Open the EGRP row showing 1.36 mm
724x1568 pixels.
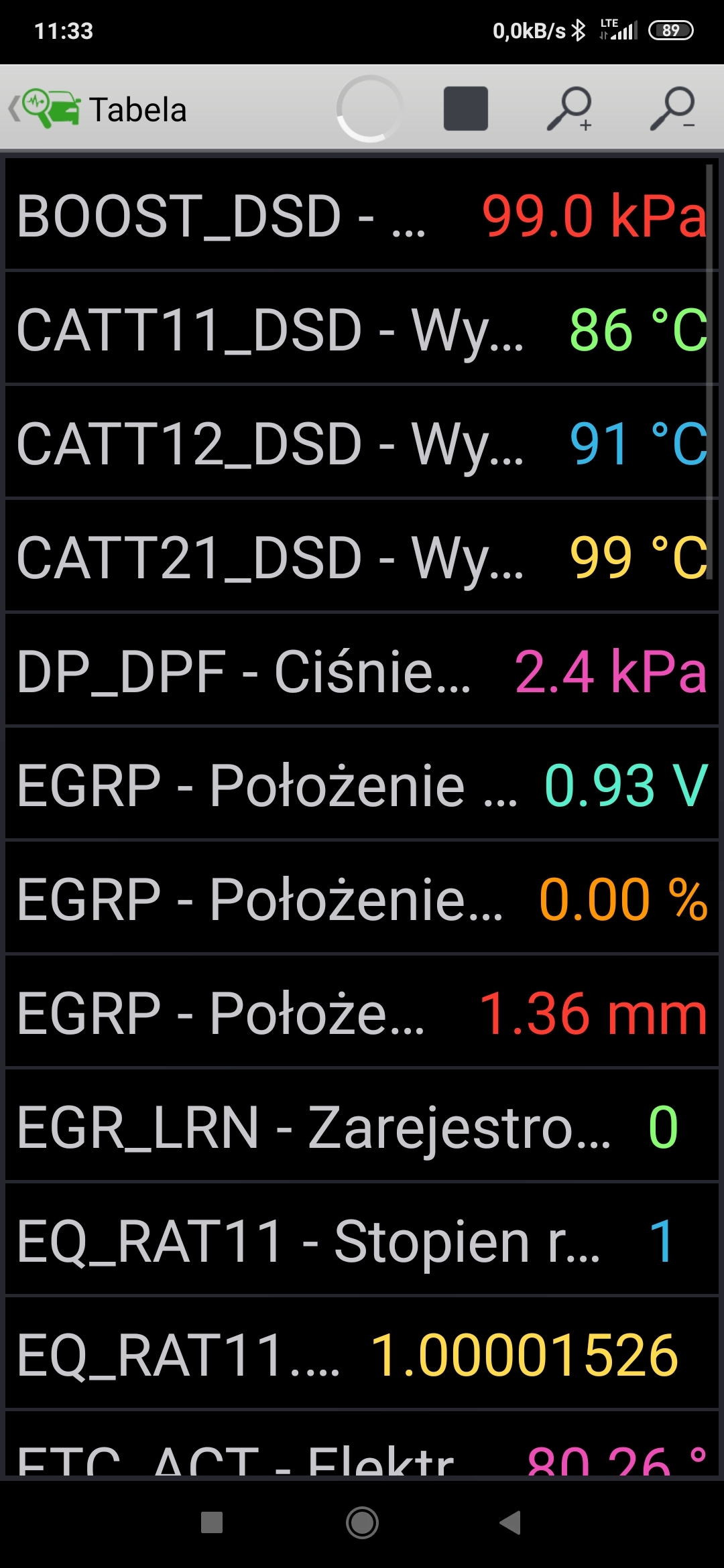(x=362, y=1013)
